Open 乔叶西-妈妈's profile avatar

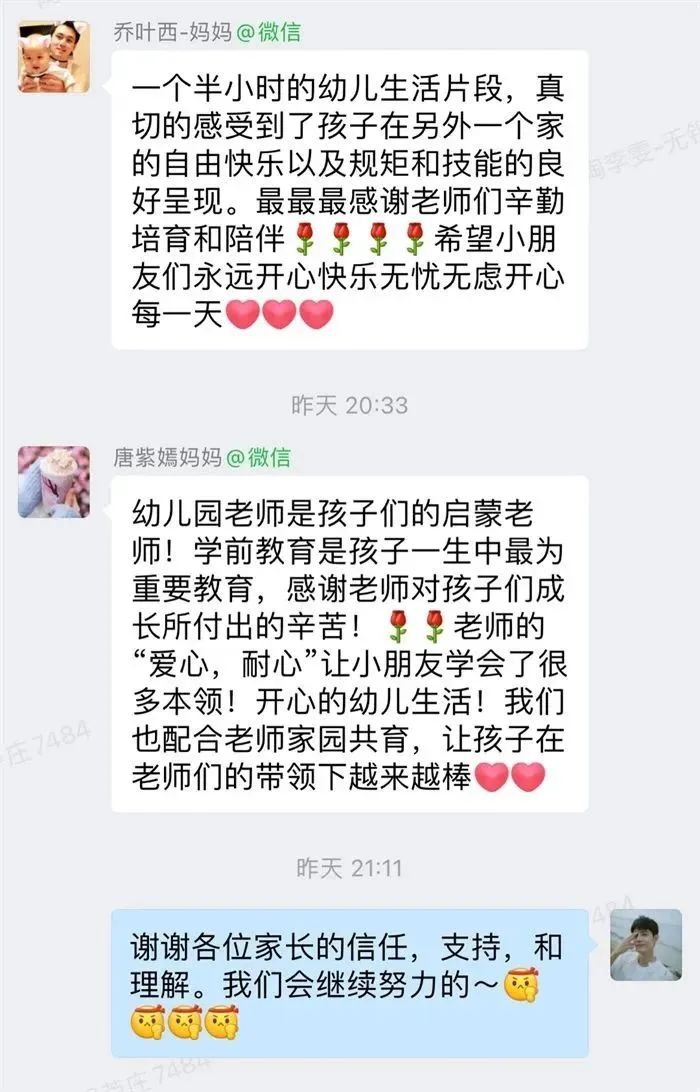click(54, 57)
